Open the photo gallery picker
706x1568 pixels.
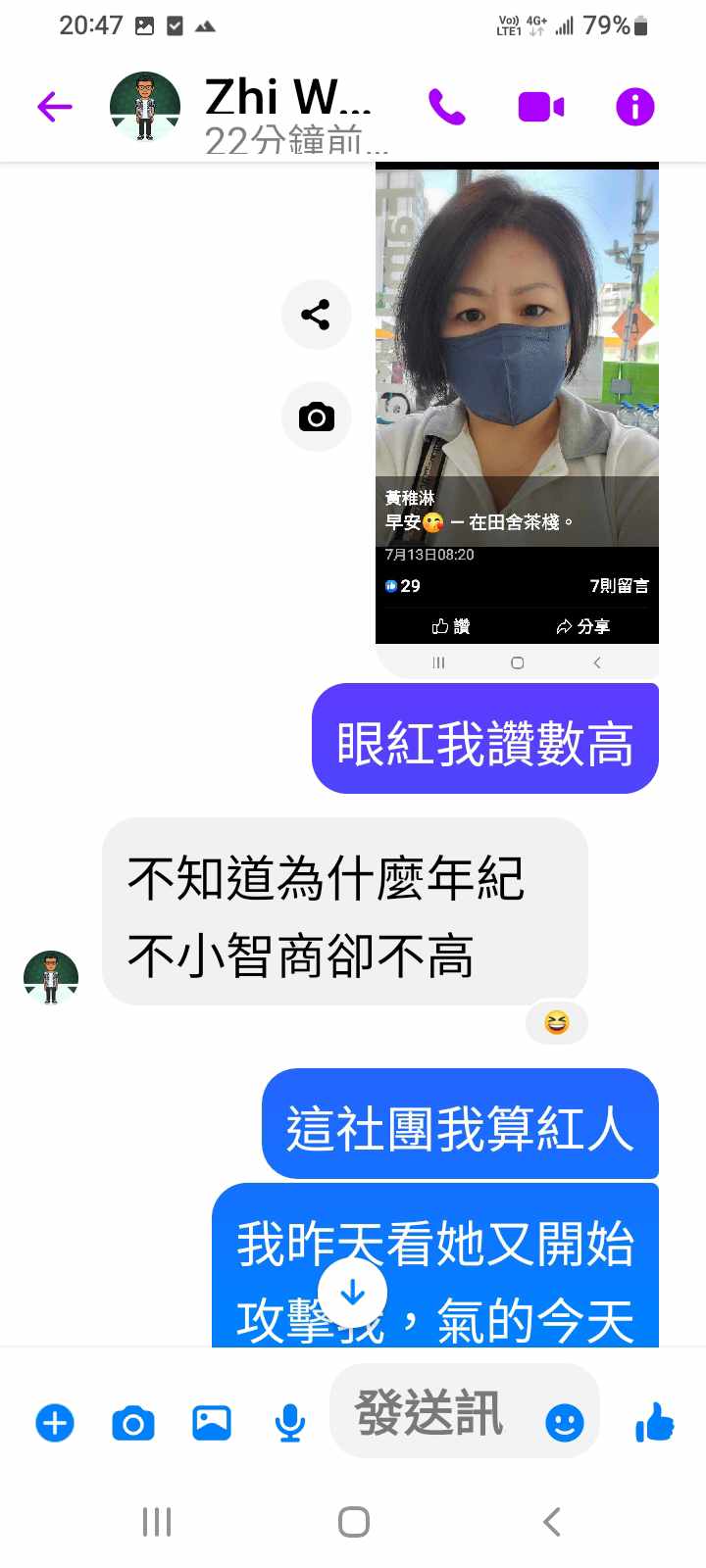coord(211,1423)
